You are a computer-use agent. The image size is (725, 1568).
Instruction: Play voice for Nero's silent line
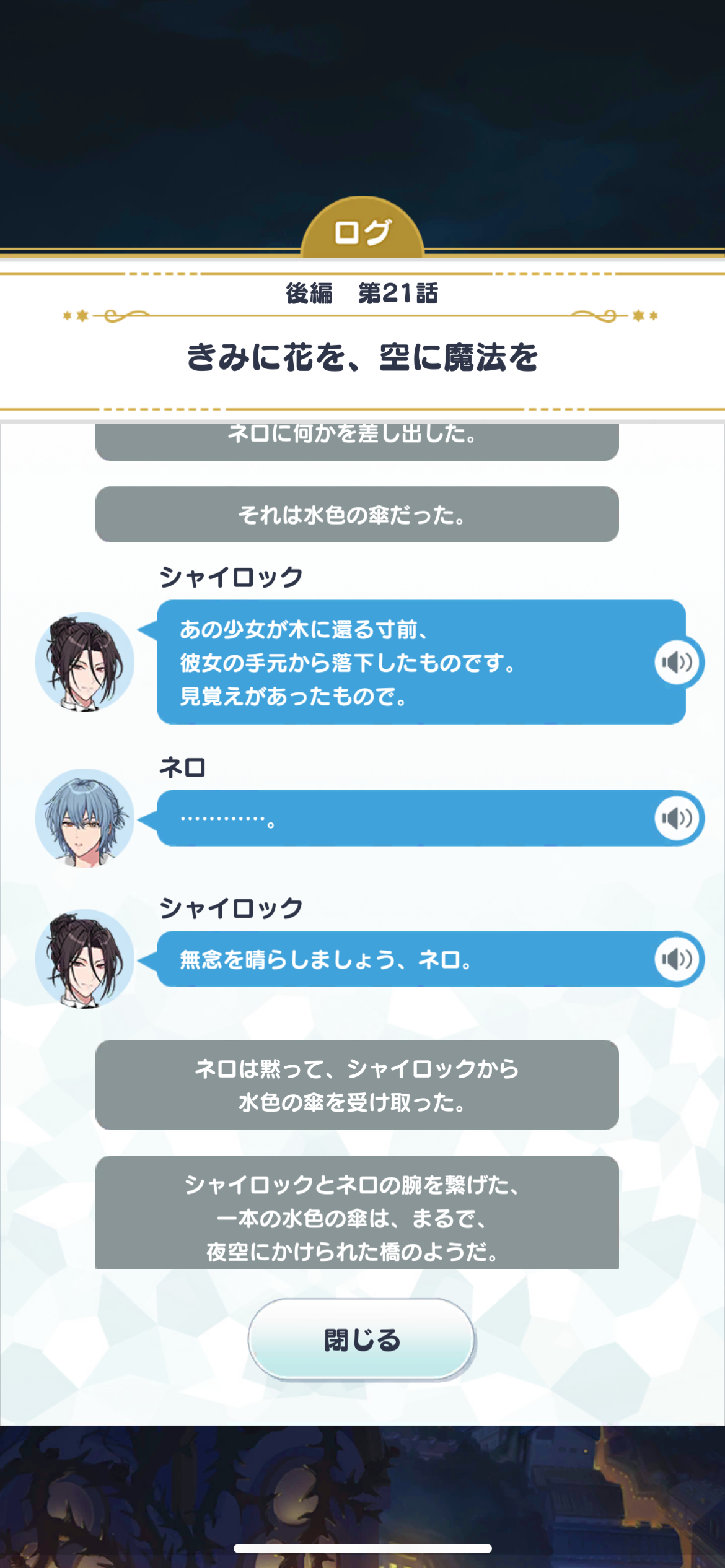[x=677, y=818]
